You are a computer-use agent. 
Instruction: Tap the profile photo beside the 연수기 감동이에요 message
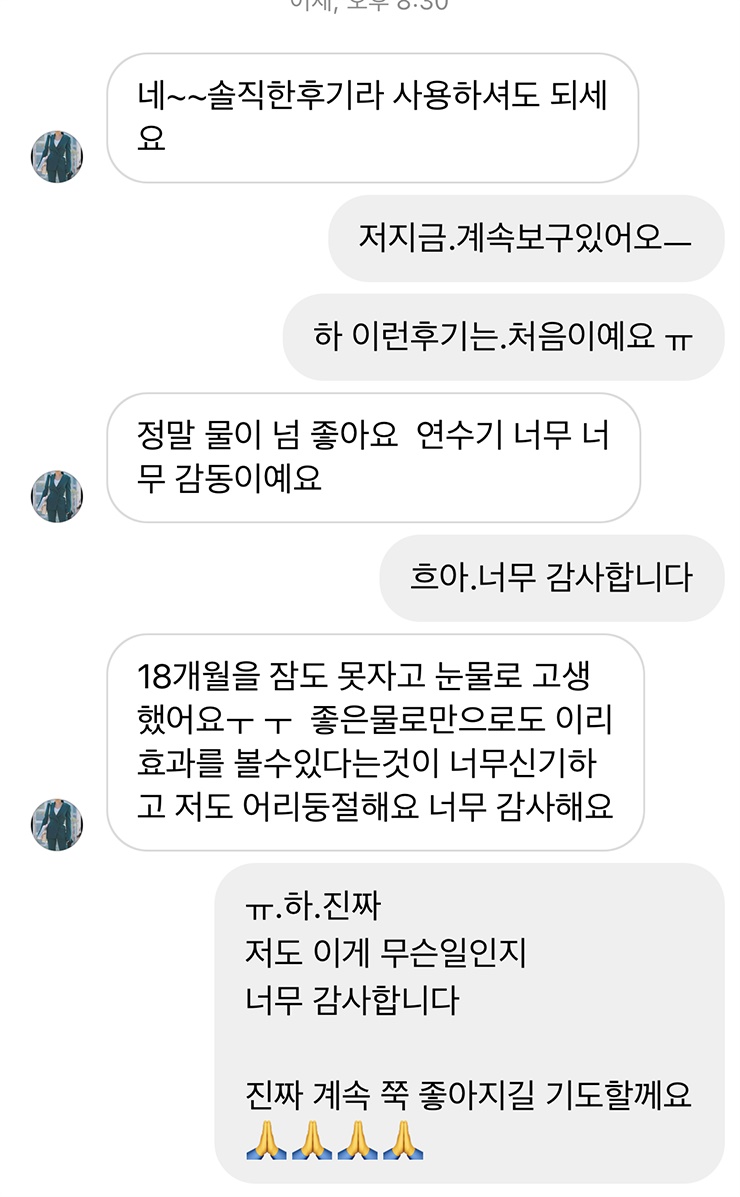click(x=57, y=496)
